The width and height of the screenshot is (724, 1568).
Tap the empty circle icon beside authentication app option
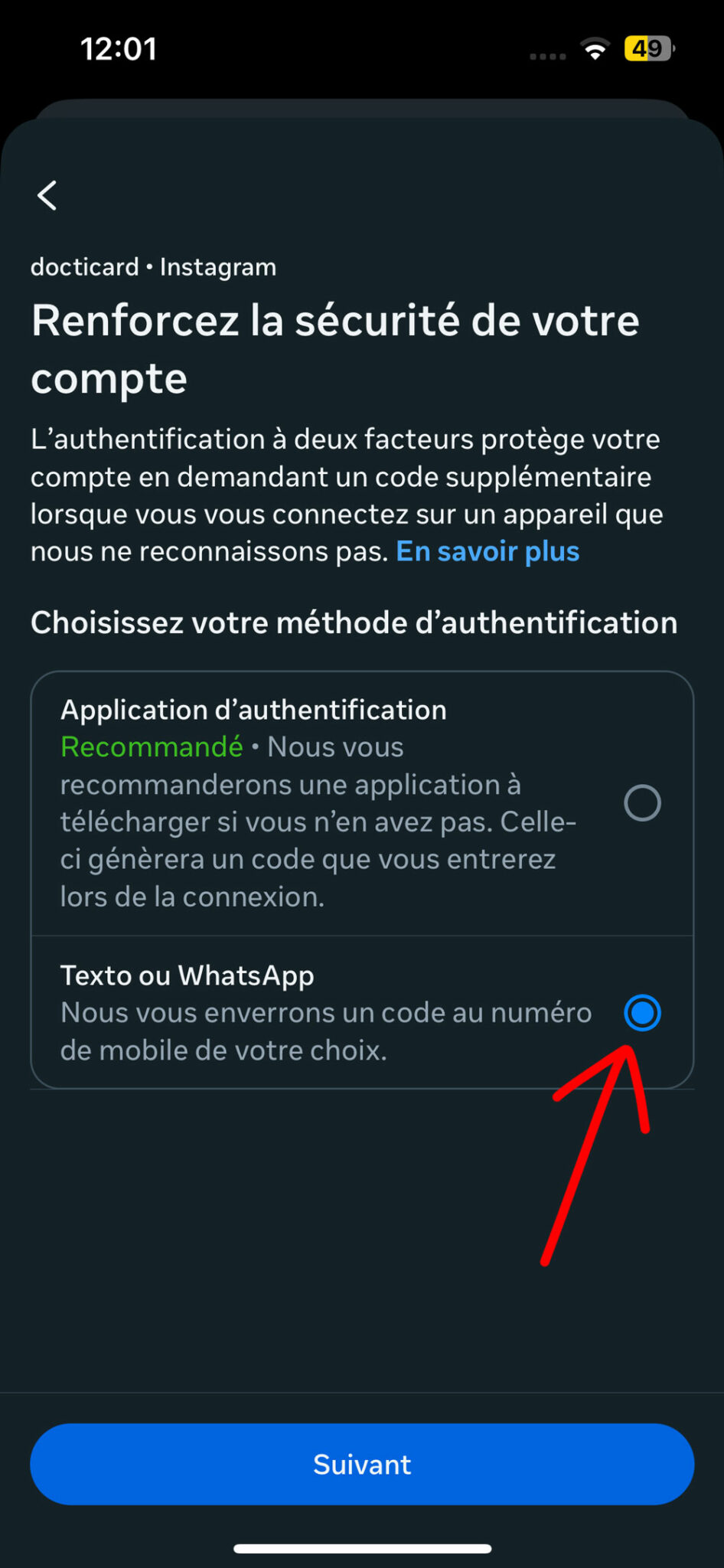(x=641, y=802)
